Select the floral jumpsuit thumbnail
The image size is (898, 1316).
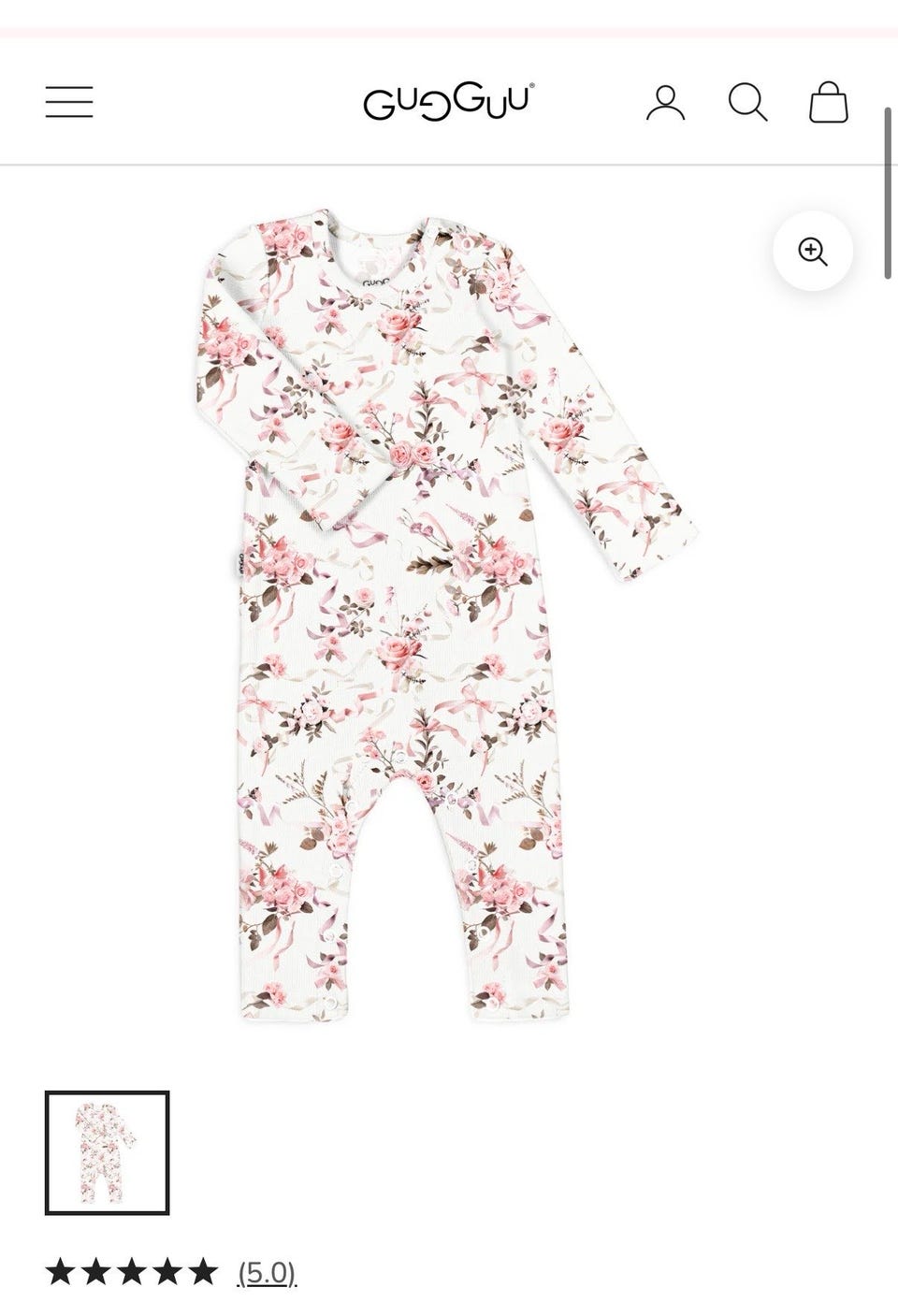108,1152
